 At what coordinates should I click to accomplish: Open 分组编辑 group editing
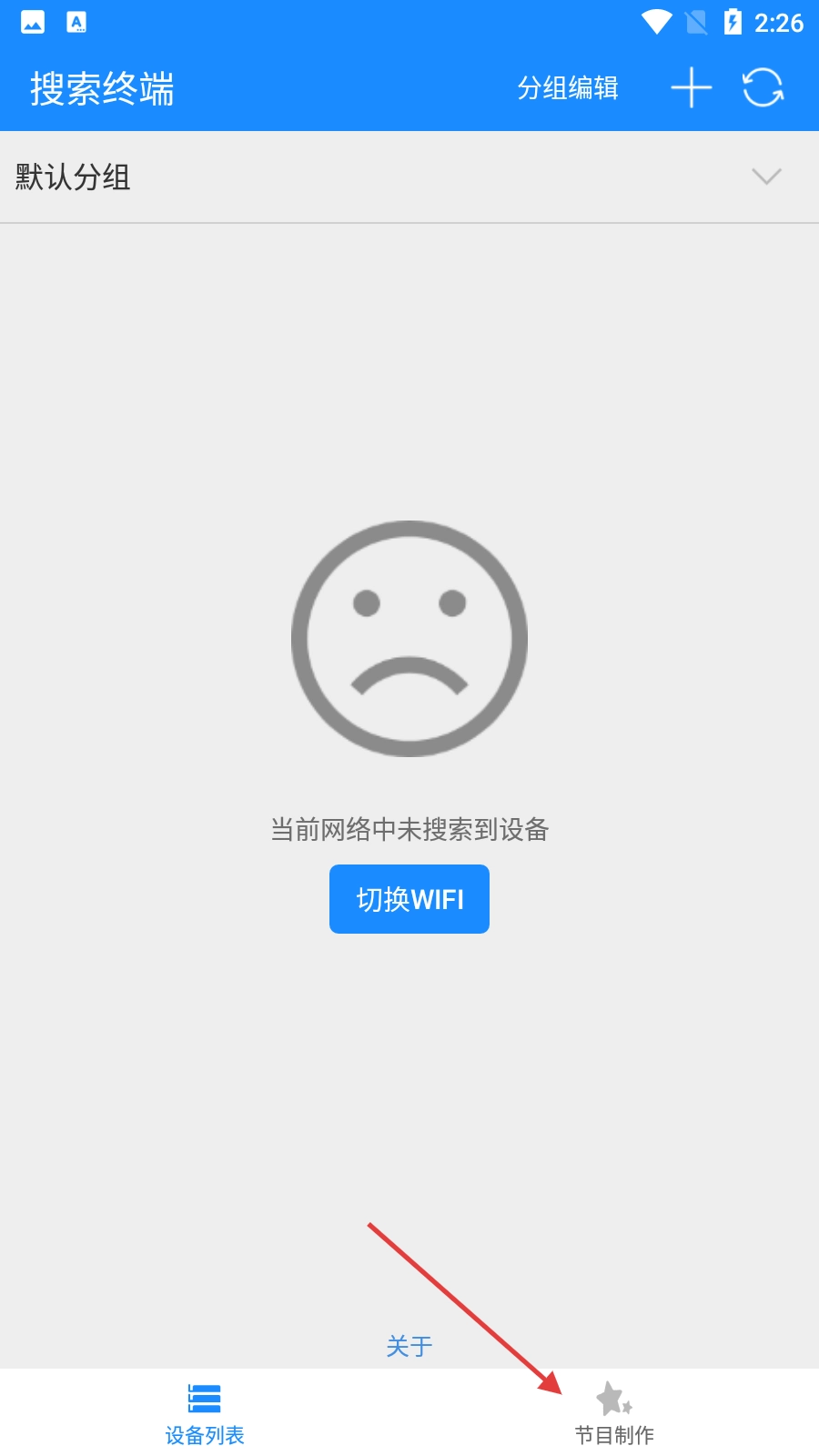click(x=568, y=88)
